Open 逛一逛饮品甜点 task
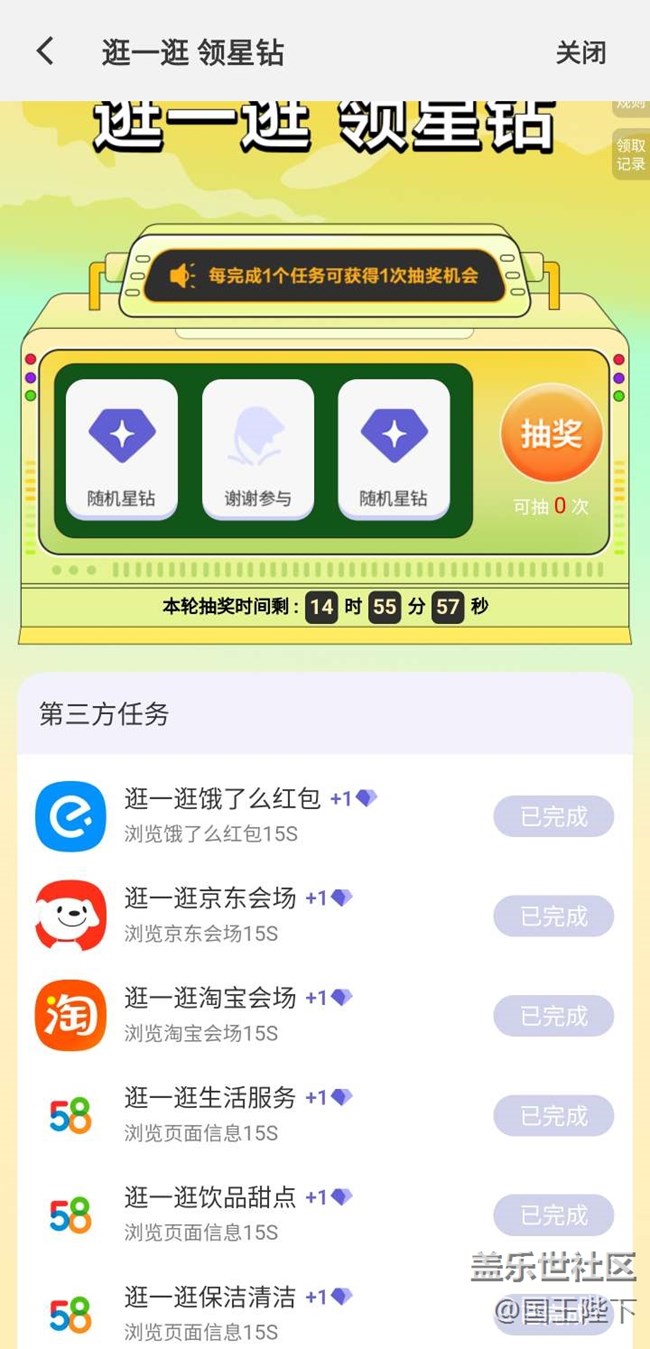The width and height of the screenshot is (650, 1349). 325,1214
